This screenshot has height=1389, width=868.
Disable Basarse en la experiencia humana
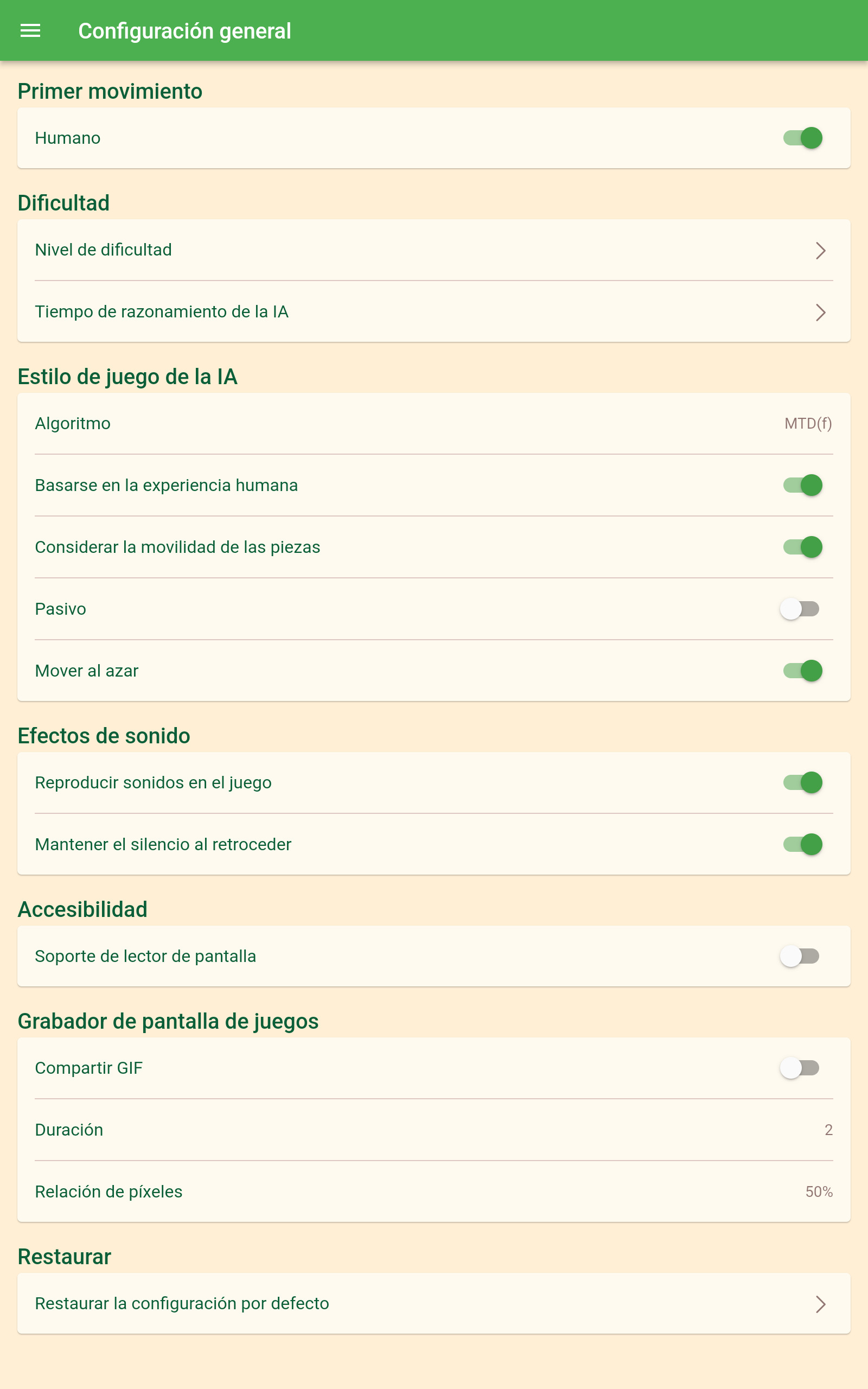(x=802, y=485)
